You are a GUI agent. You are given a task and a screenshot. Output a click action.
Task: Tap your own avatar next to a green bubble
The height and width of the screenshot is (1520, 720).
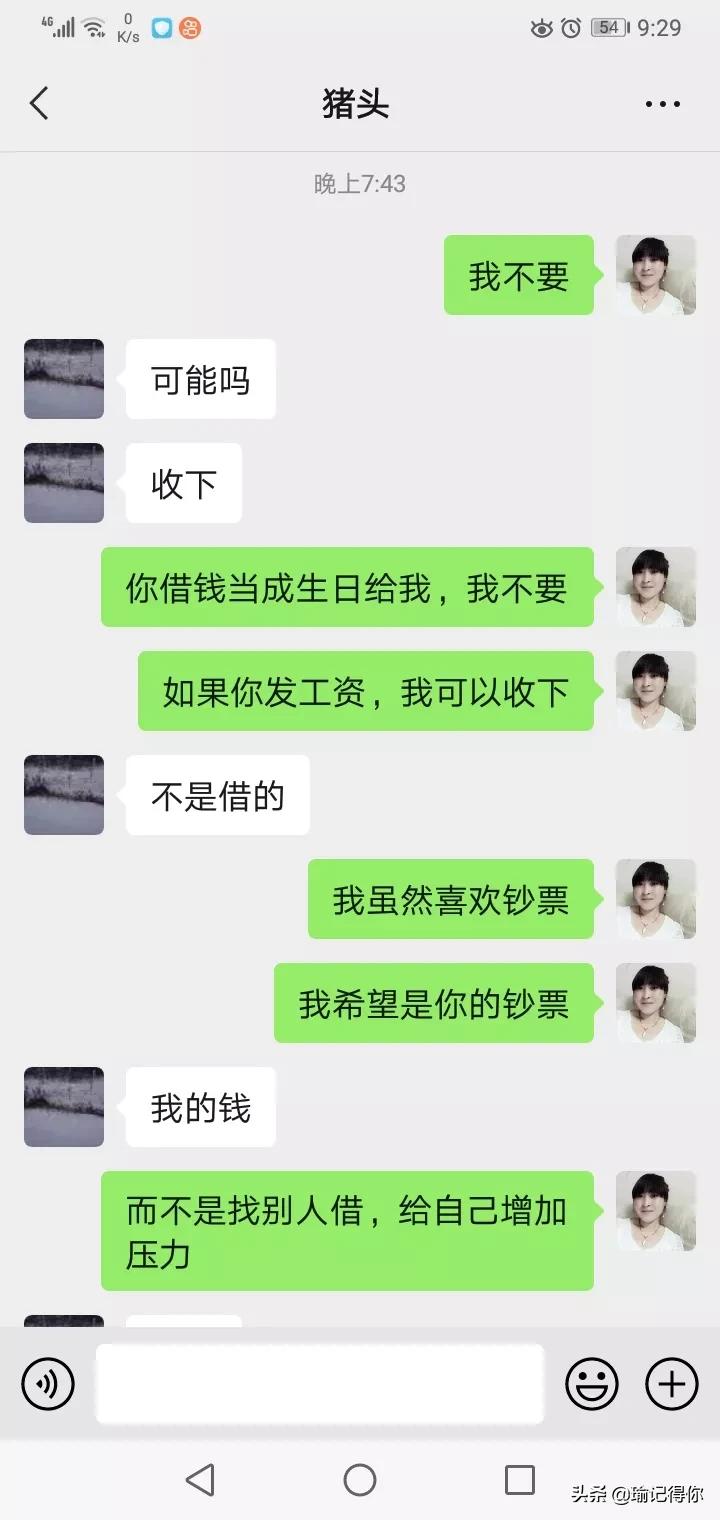[656, 276]
